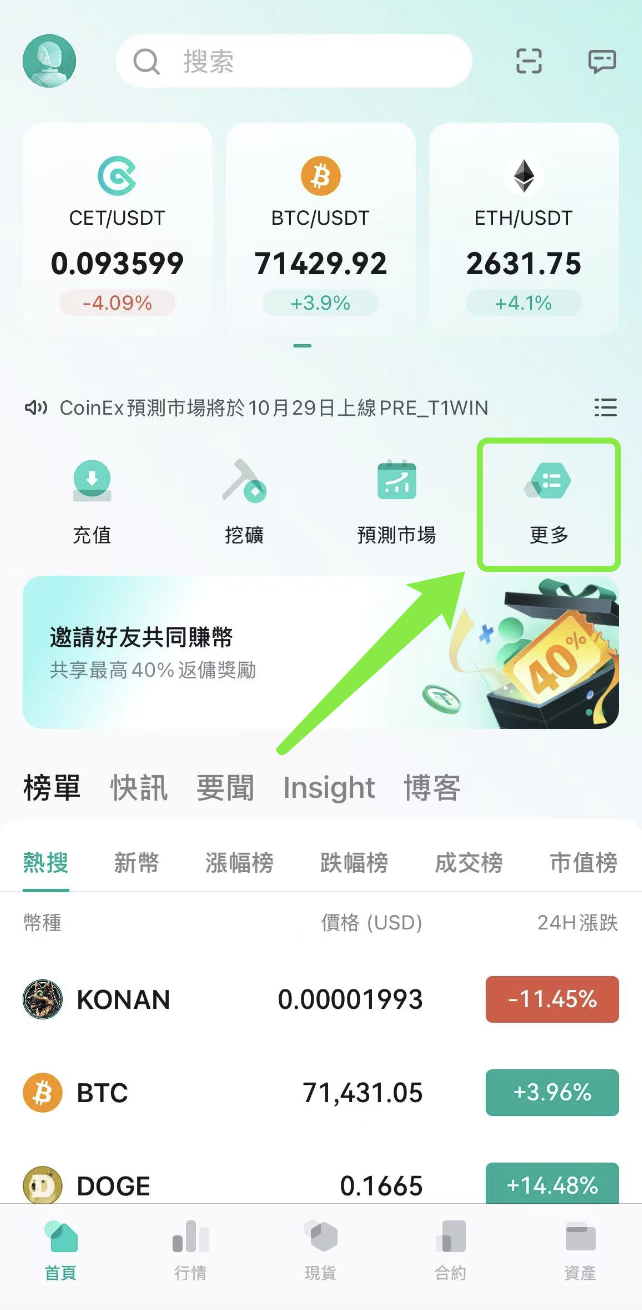This screenshot has height=1310, width=642.
Task: Open the BTC/USDT market card
Action: click(x=320, y=228)
